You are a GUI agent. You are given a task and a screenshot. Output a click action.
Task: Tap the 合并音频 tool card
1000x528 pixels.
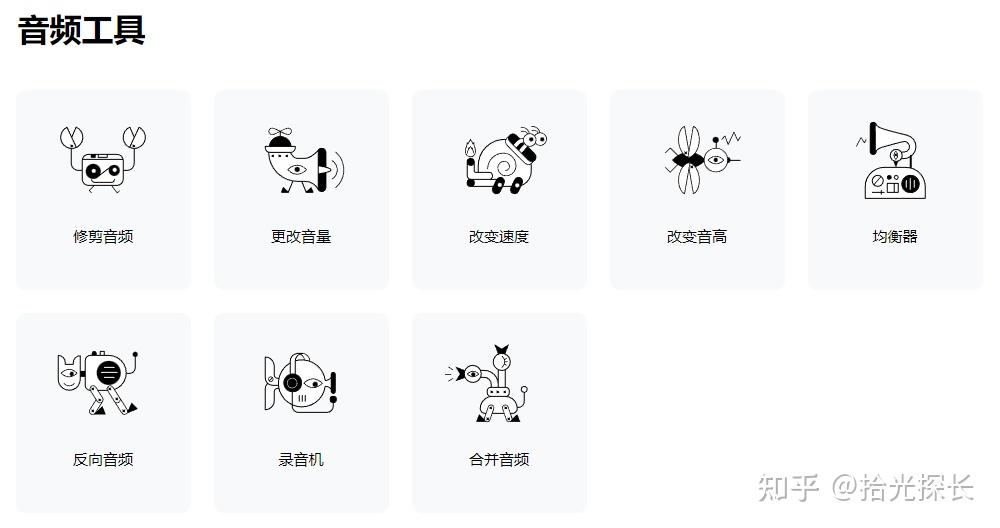(499, 412)
